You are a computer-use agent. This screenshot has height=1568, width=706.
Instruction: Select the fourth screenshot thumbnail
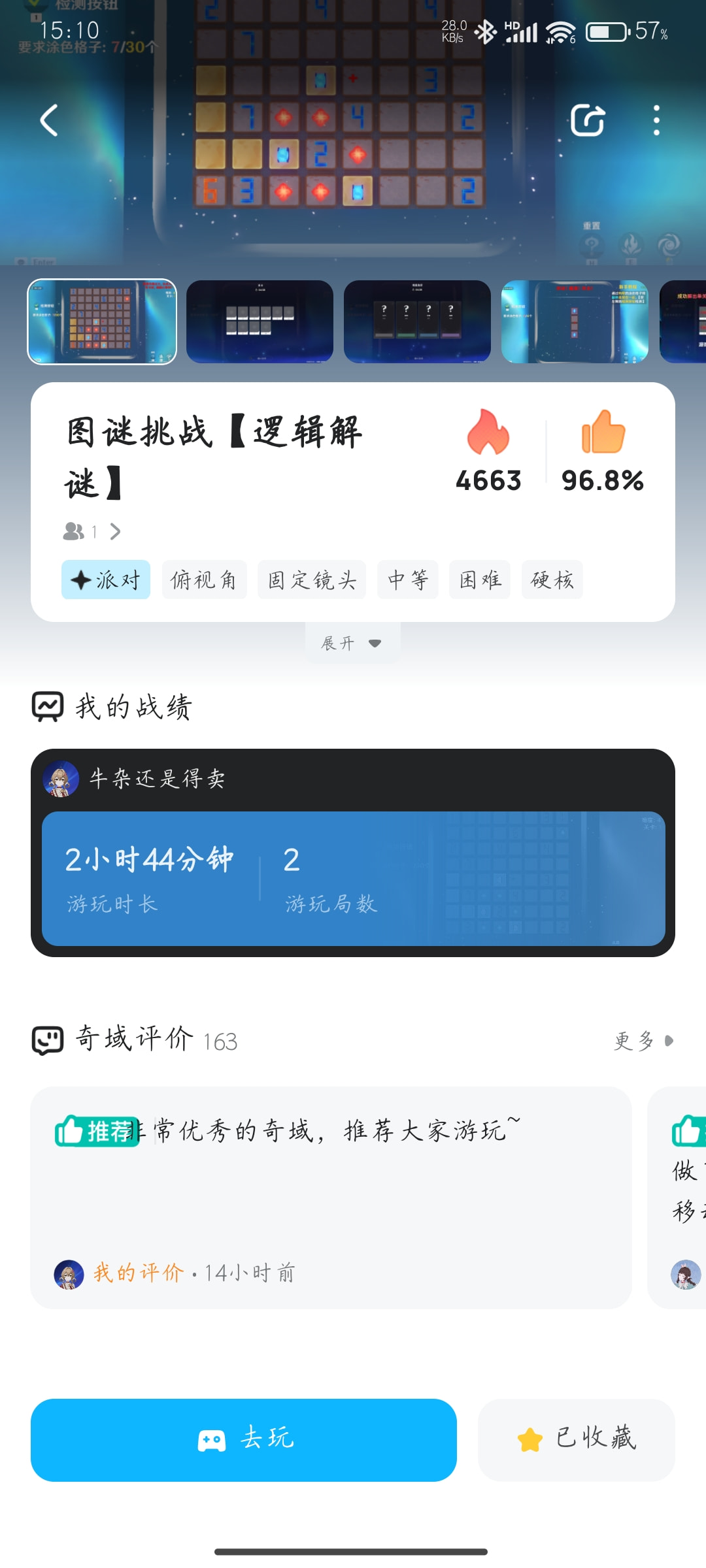coord(574,321)
